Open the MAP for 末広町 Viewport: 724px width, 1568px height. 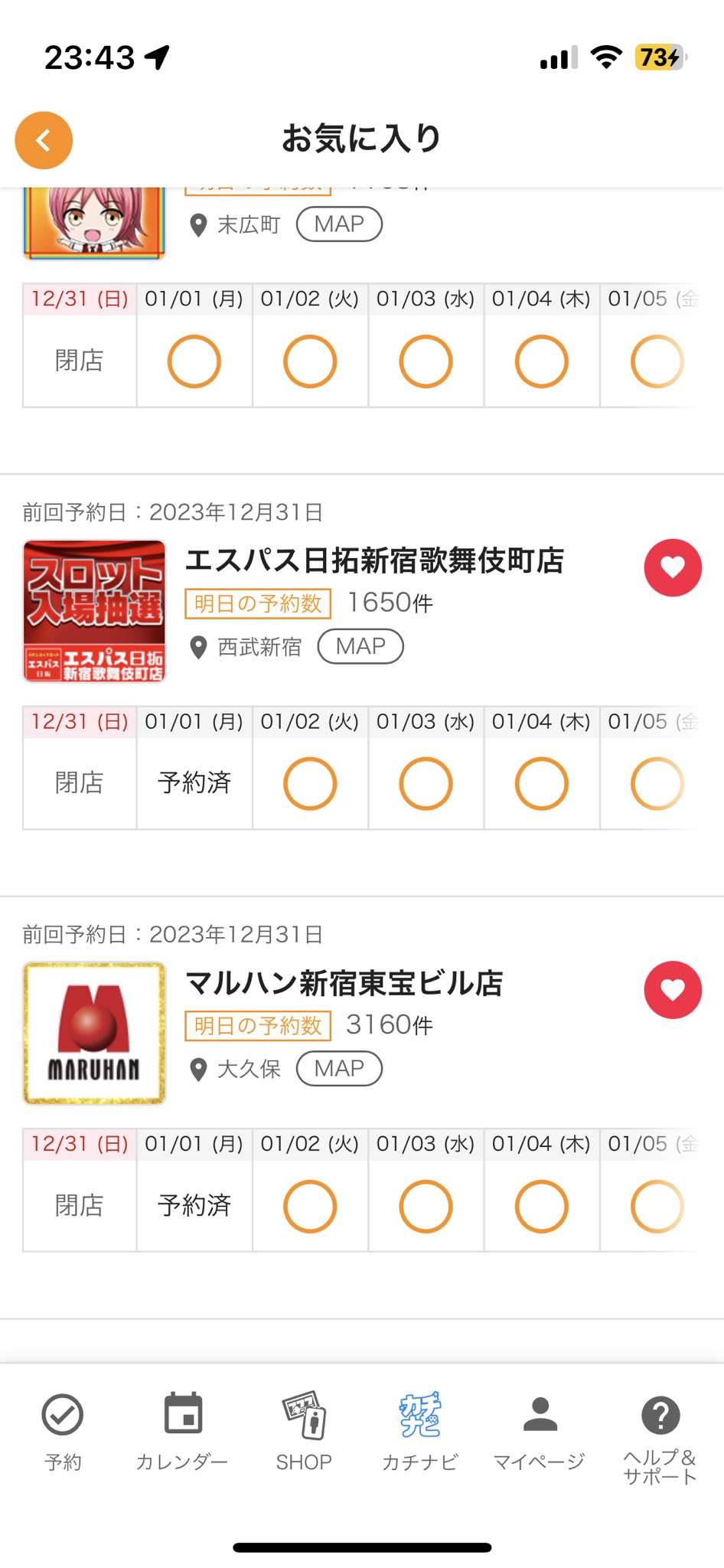(339, 224)
